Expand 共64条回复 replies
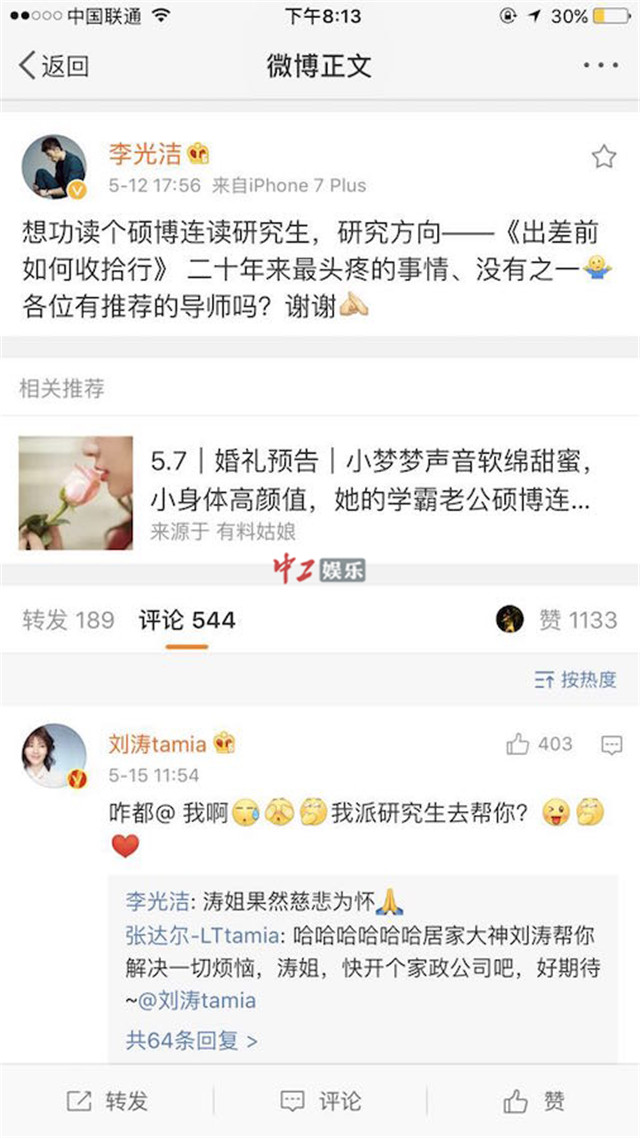640x1138 pixels. coord(191,1040)
